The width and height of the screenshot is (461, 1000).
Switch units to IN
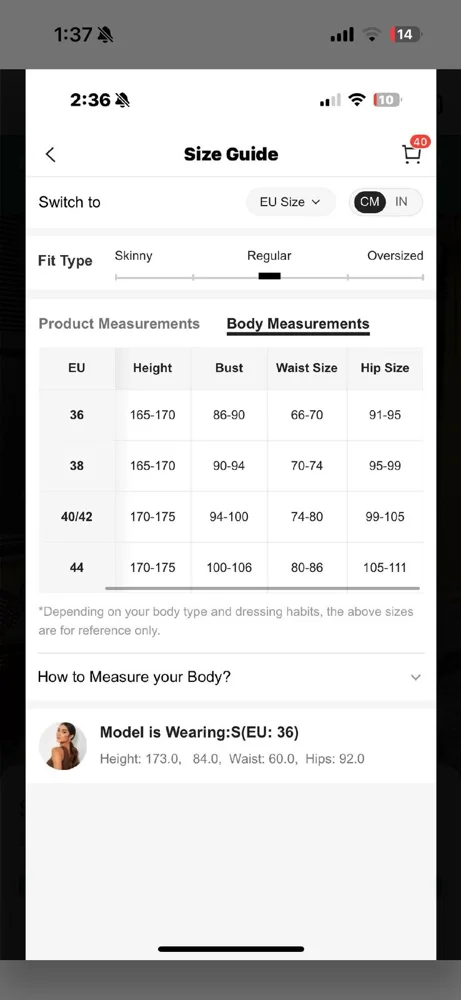click(401, 202)
